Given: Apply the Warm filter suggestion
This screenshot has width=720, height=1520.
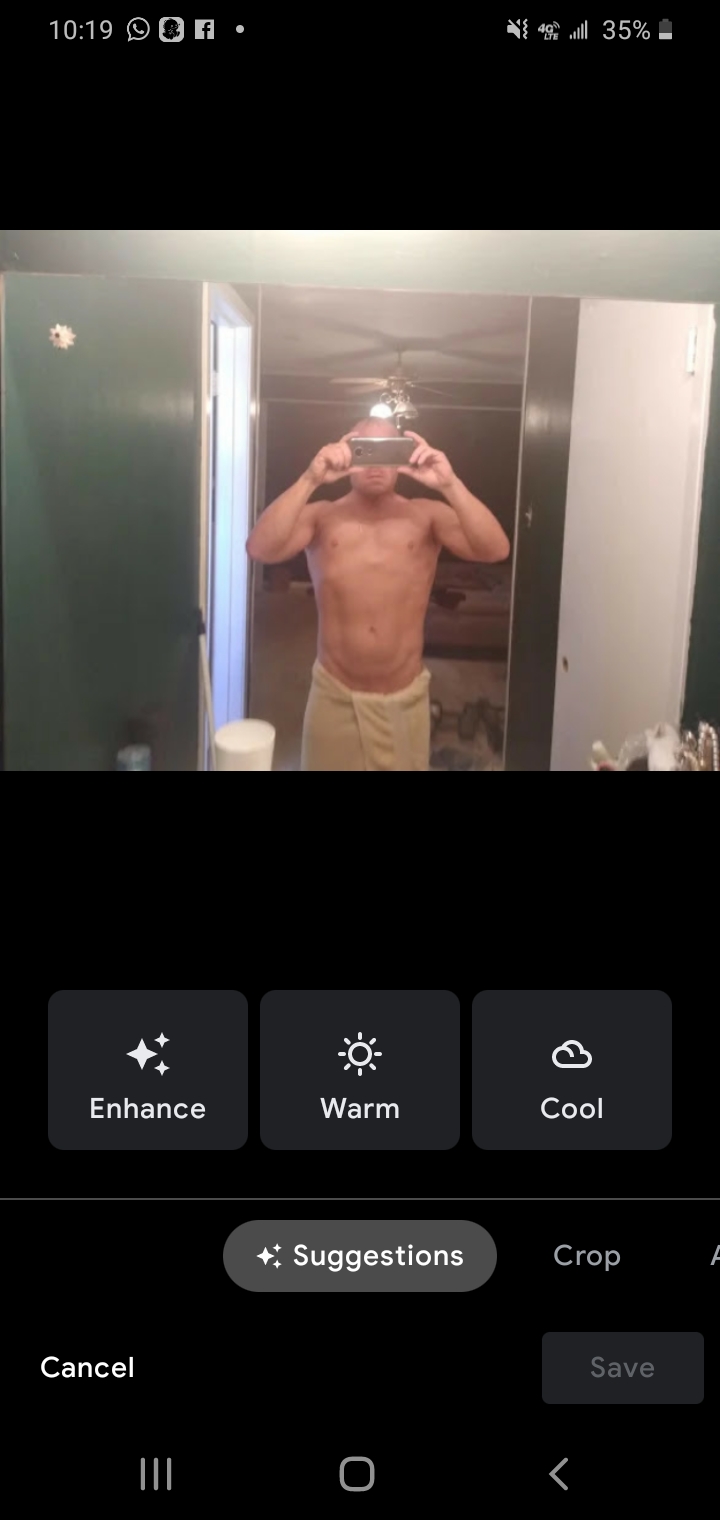Looking at the screenshot, I should pyautogui.click(x=360, y=1070).
